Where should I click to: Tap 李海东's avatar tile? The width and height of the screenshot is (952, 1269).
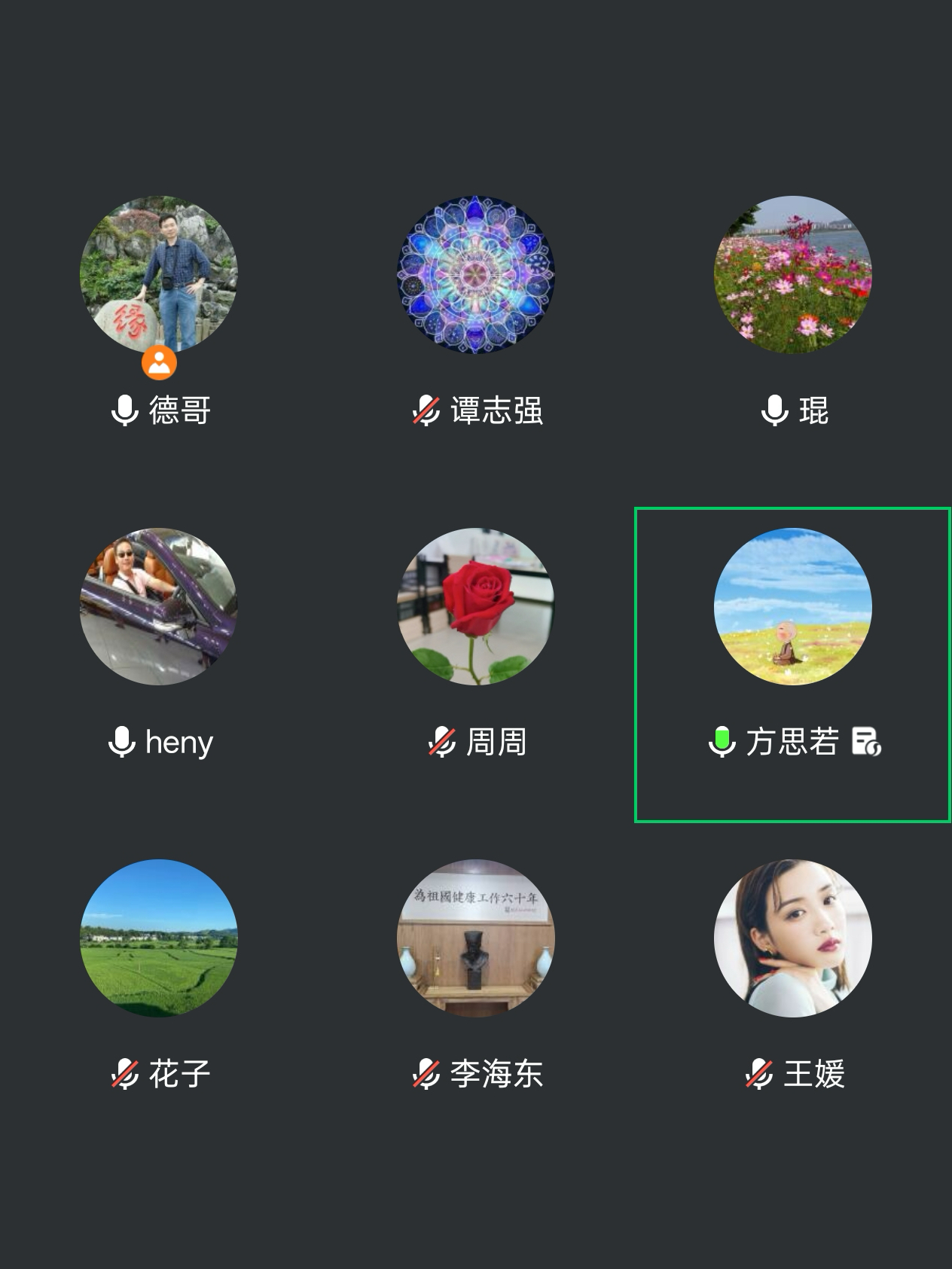476,938
